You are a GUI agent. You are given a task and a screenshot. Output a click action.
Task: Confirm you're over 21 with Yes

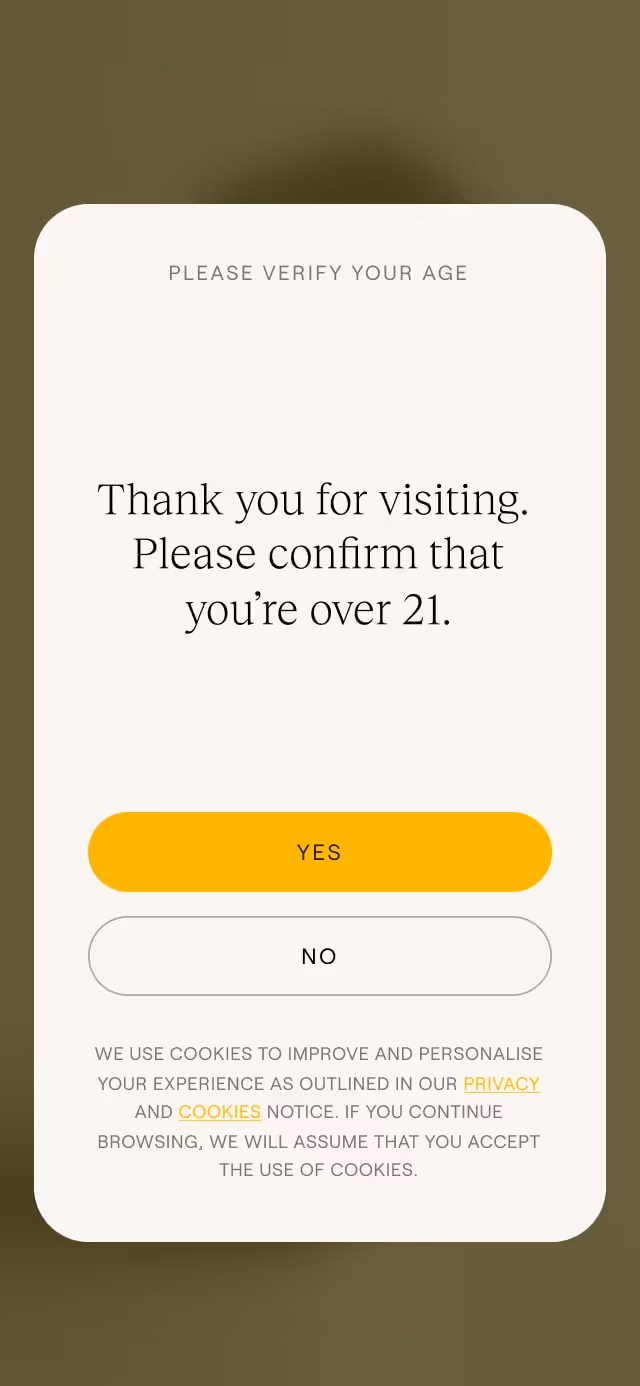[320, 852]
